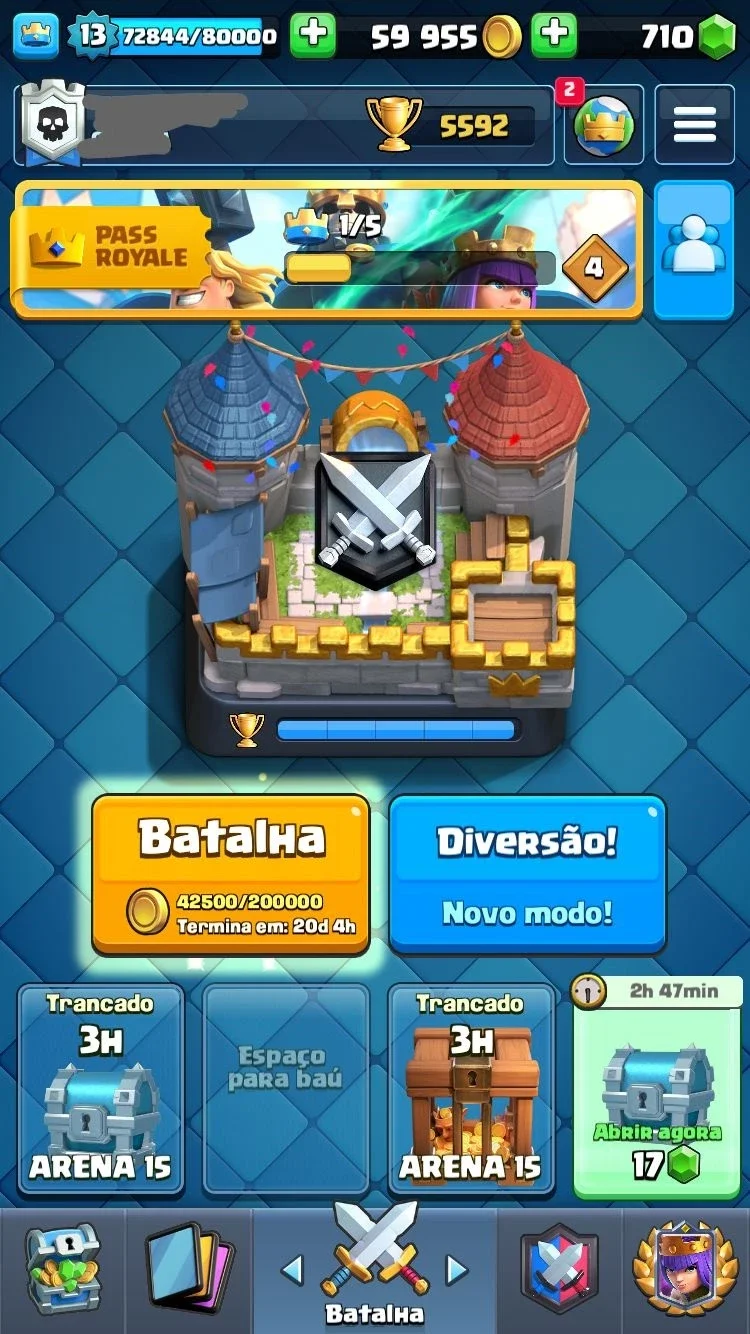Viewport: 750px width, 1334px height.
Task: Open the crown globe with badge 2
Action: 603,125
